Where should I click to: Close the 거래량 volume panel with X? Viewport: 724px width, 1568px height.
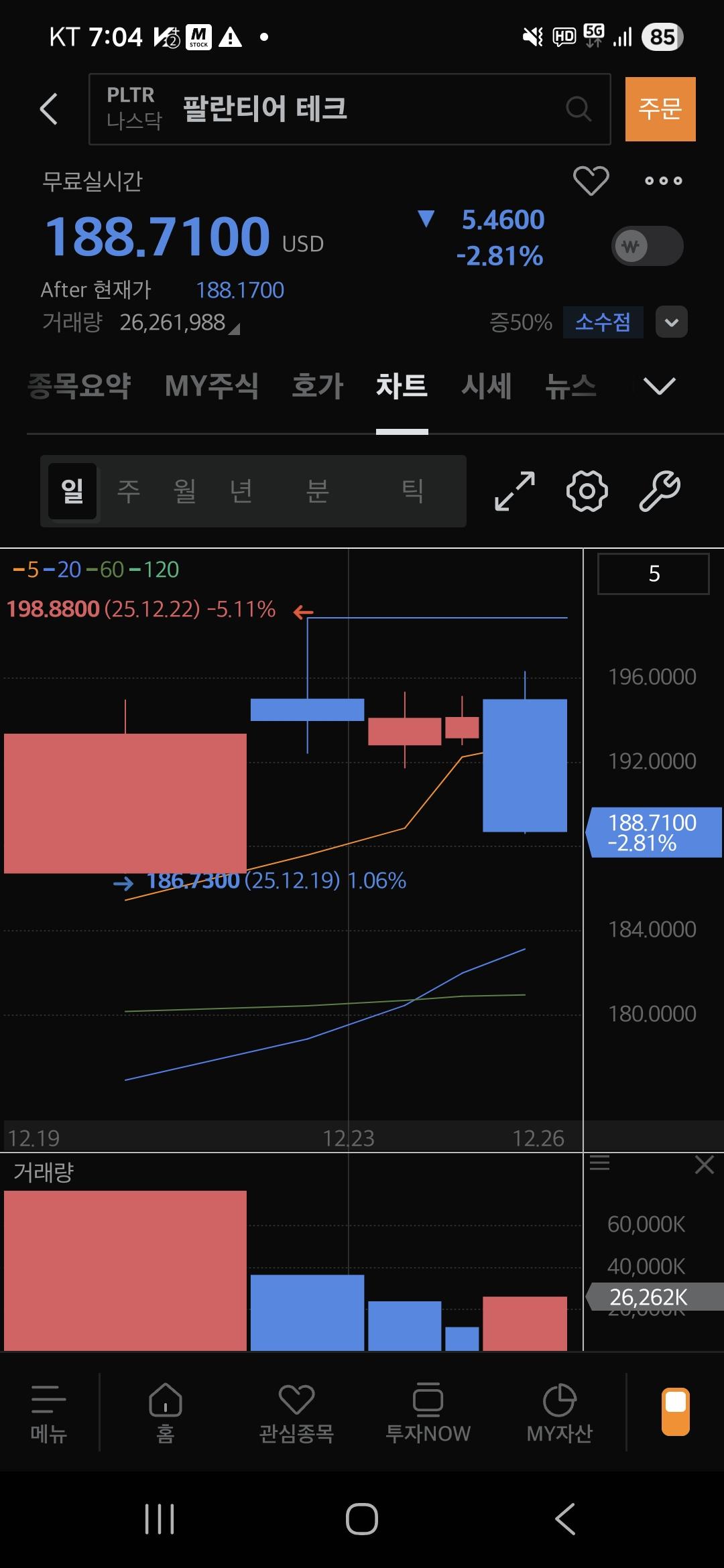pos(703,1165)
